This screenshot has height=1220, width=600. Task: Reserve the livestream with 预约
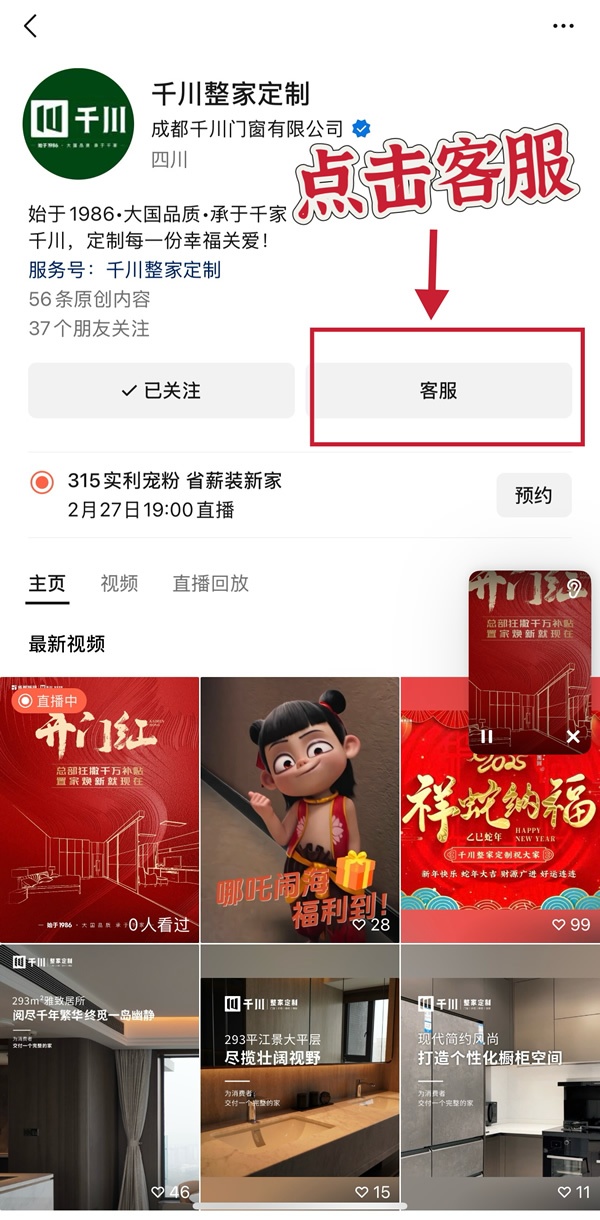[x=534, y=495]
